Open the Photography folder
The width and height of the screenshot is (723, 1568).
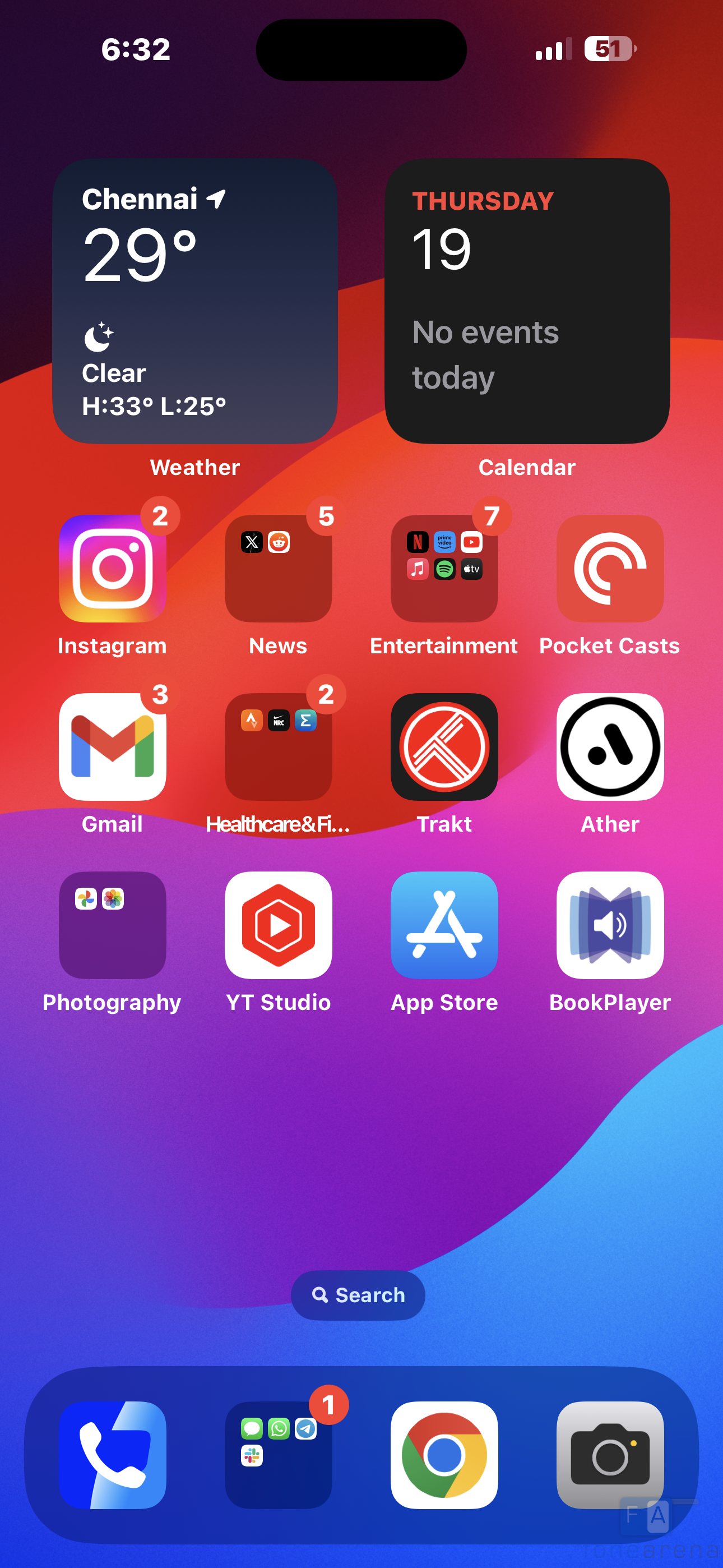113,925
